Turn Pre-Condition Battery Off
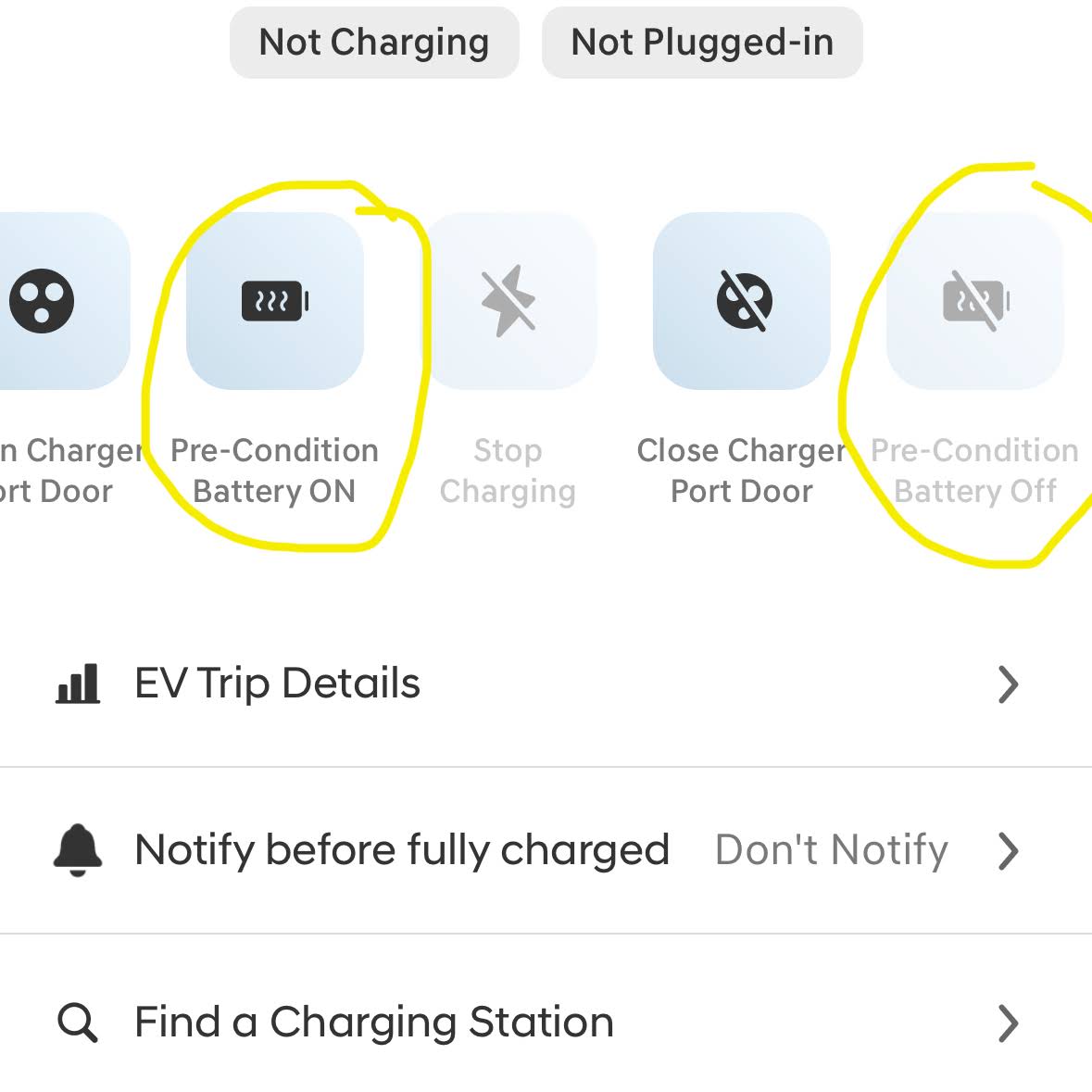 tap(974, 301)
